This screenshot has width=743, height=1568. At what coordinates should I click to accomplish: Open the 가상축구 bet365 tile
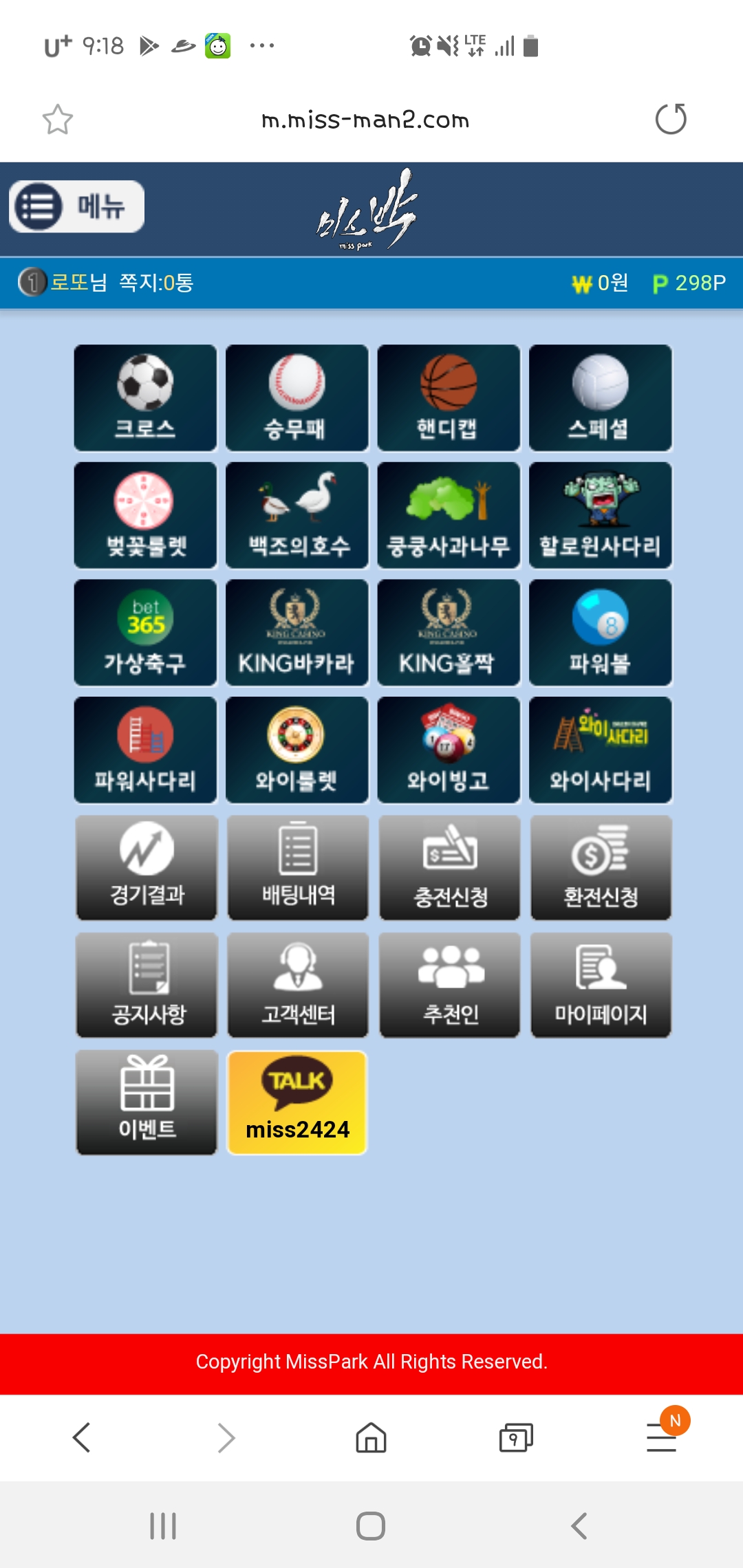click(145, 633)
